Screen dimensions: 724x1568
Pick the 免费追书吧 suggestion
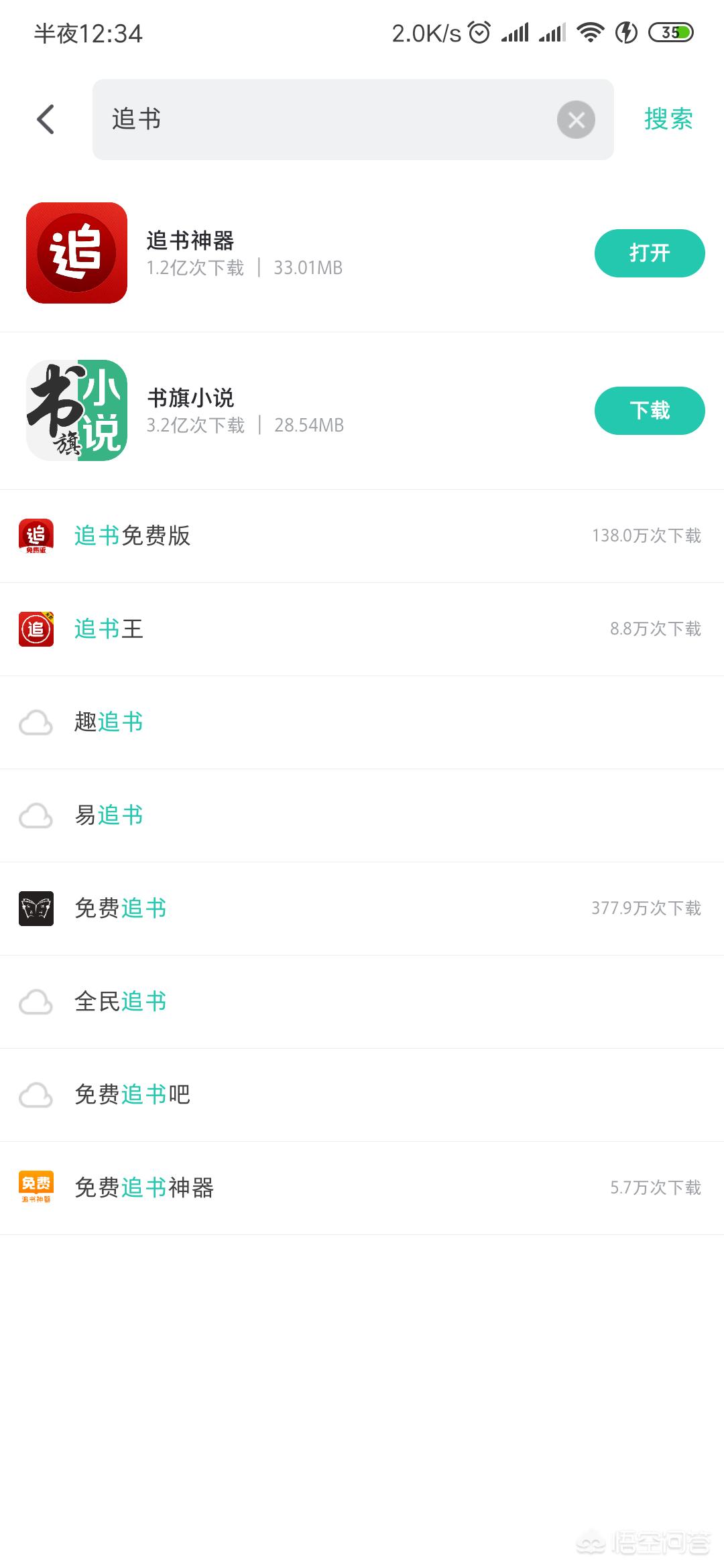(133, 1095)
